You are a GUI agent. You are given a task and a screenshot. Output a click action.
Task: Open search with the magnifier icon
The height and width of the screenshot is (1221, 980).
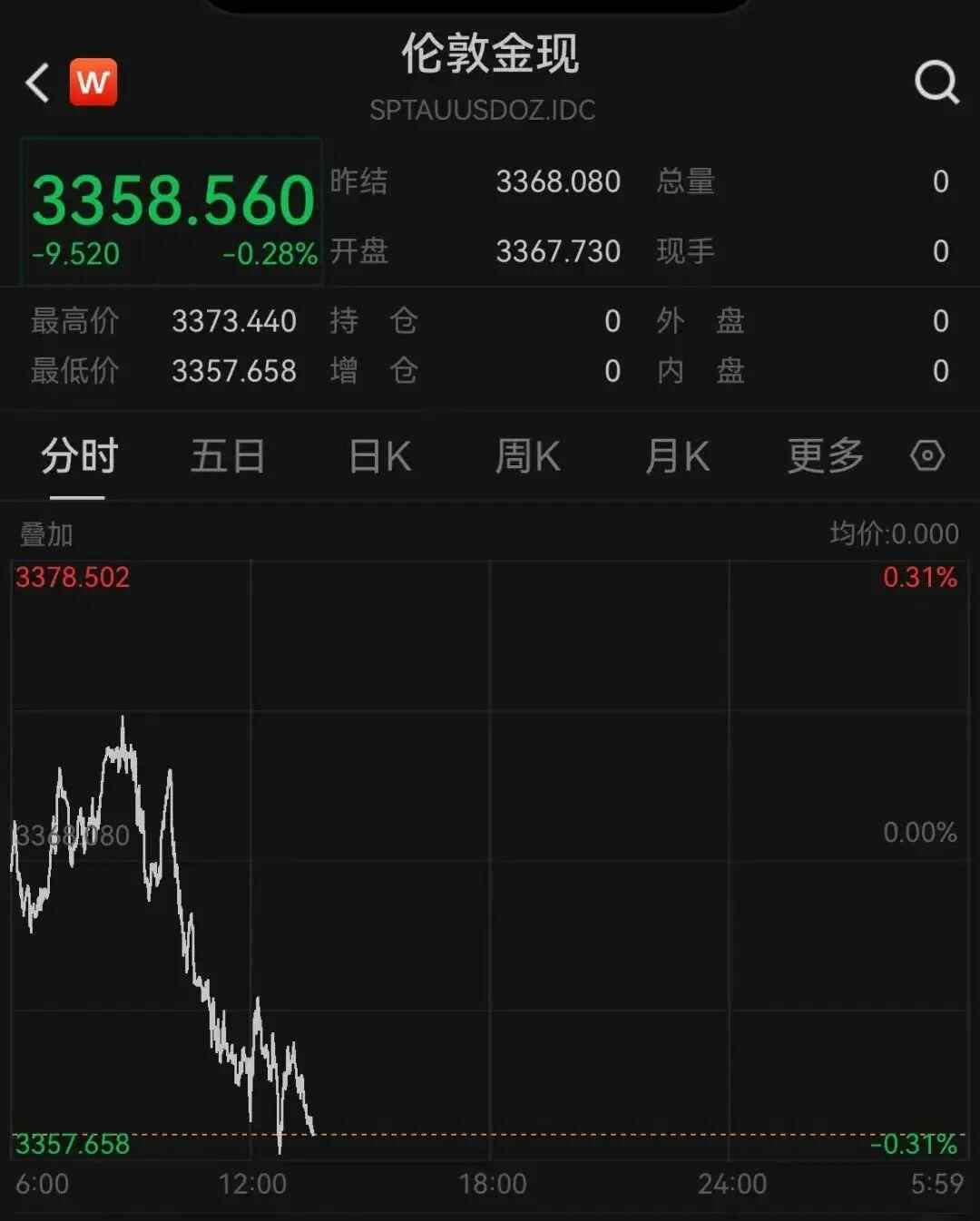(x=936, y=83)
